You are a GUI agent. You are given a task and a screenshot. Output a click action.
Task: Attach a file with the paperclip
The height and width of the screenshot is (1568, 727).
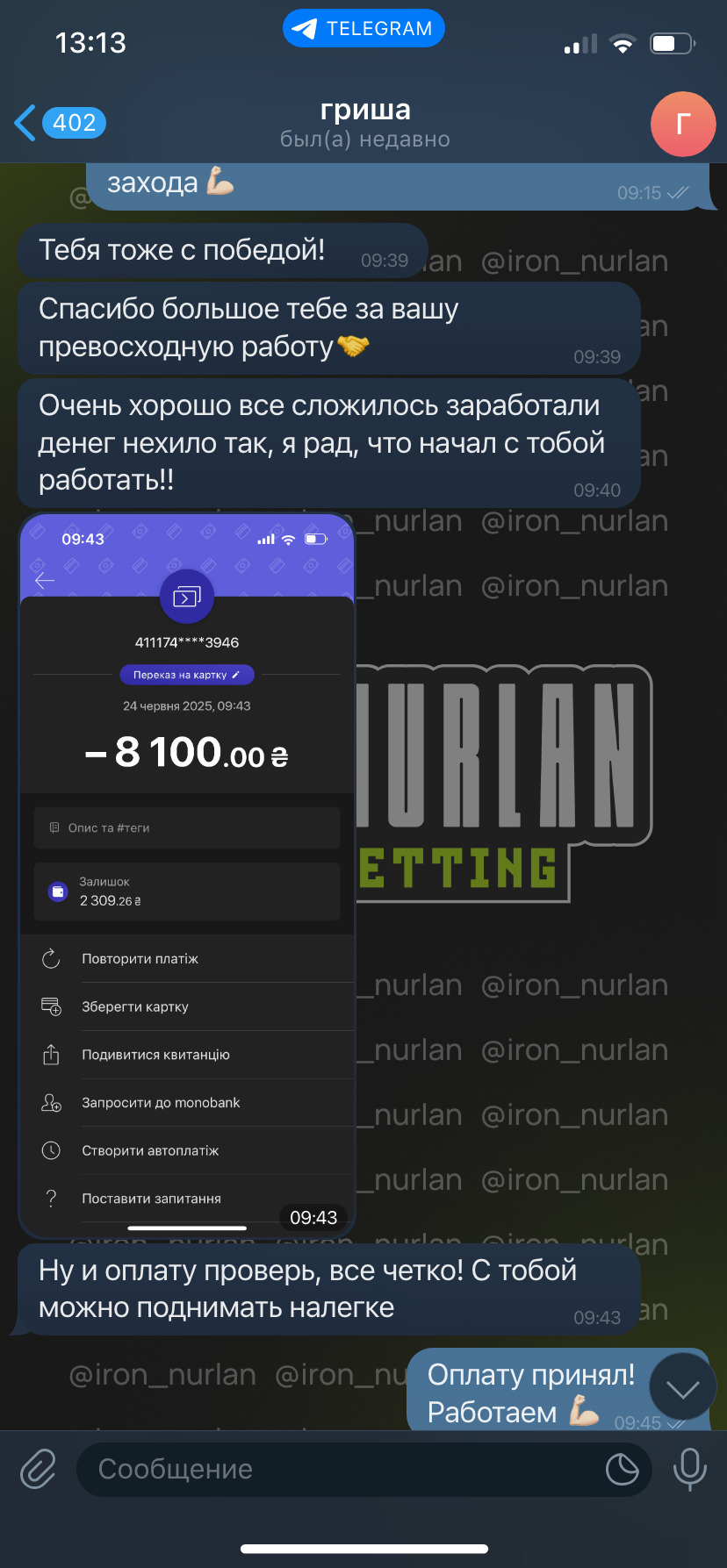click(x=39, y=1469)
